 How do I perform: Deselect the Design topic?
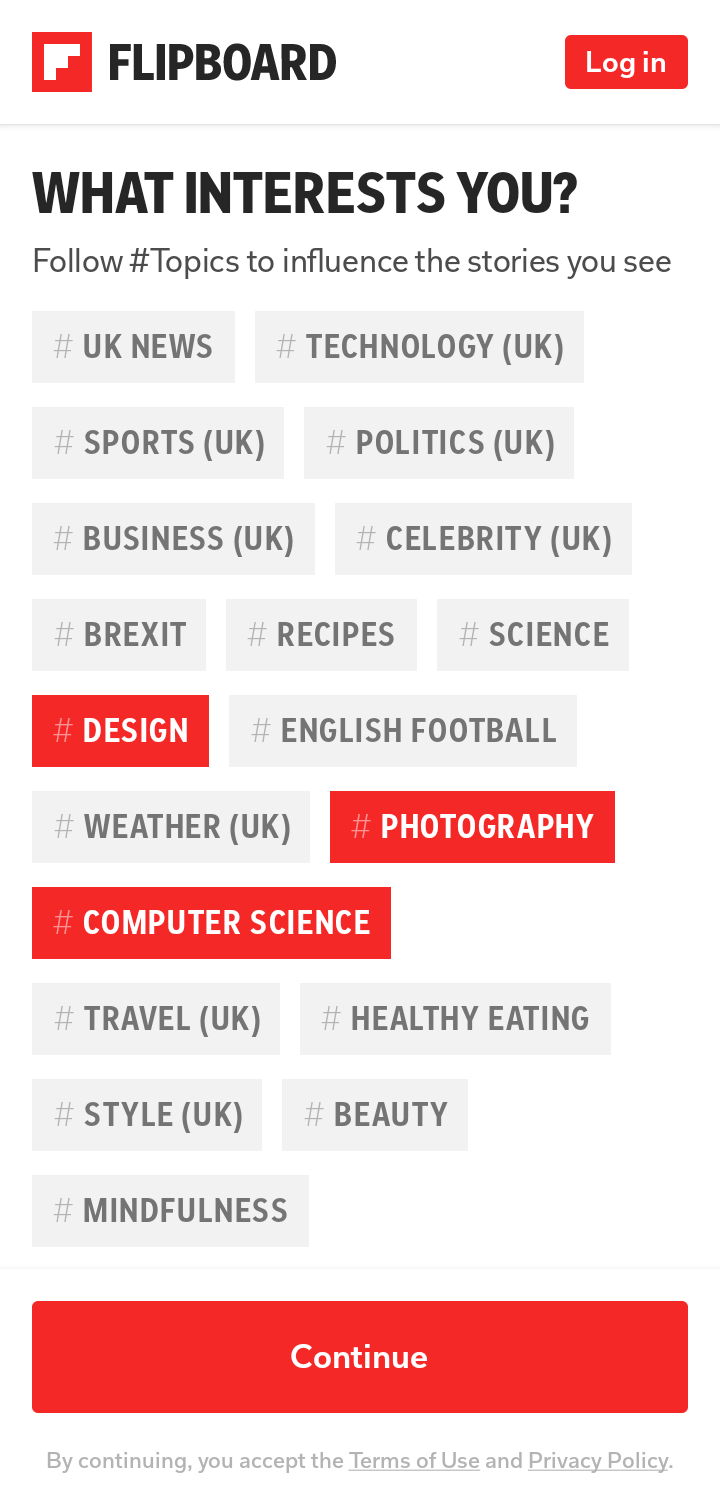click(120, 731)
